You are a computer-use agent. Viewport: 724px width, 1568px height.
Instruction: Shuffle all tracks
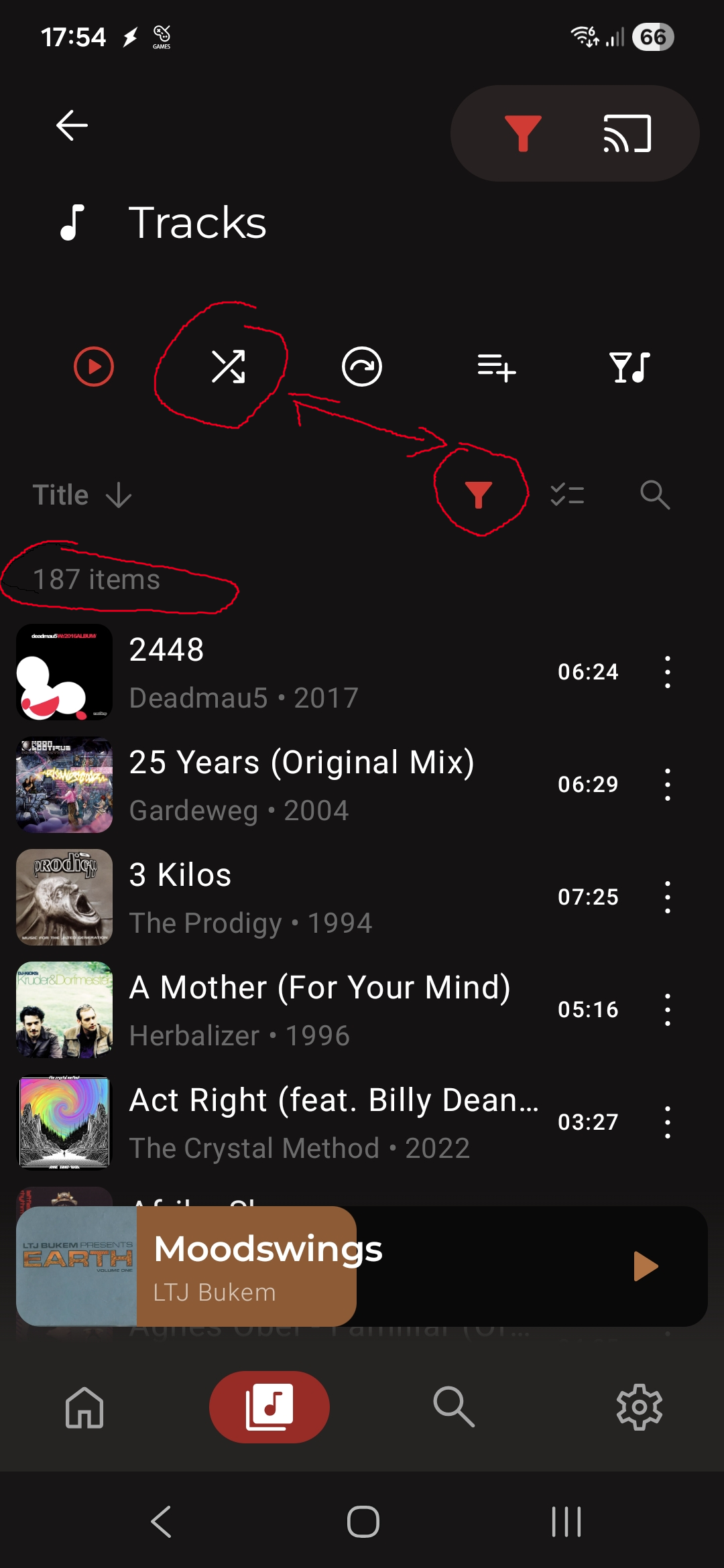[x=228, y=367]
